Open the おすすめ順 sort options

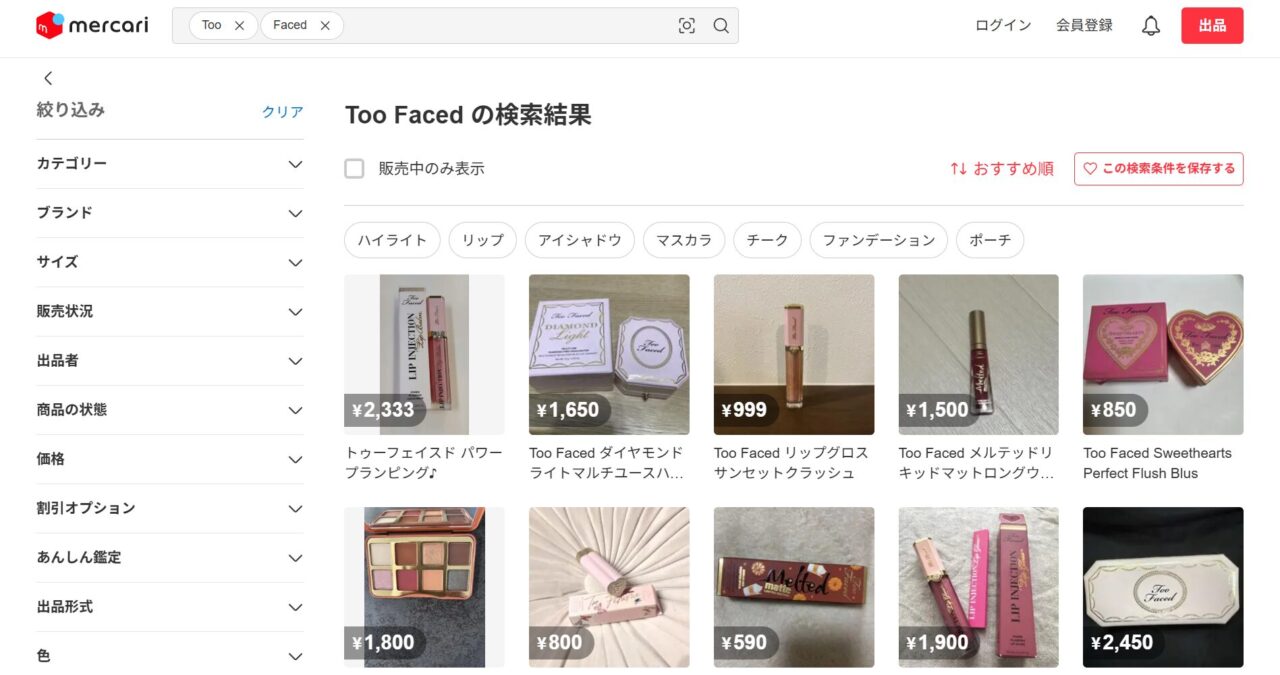pos(1002,169)
